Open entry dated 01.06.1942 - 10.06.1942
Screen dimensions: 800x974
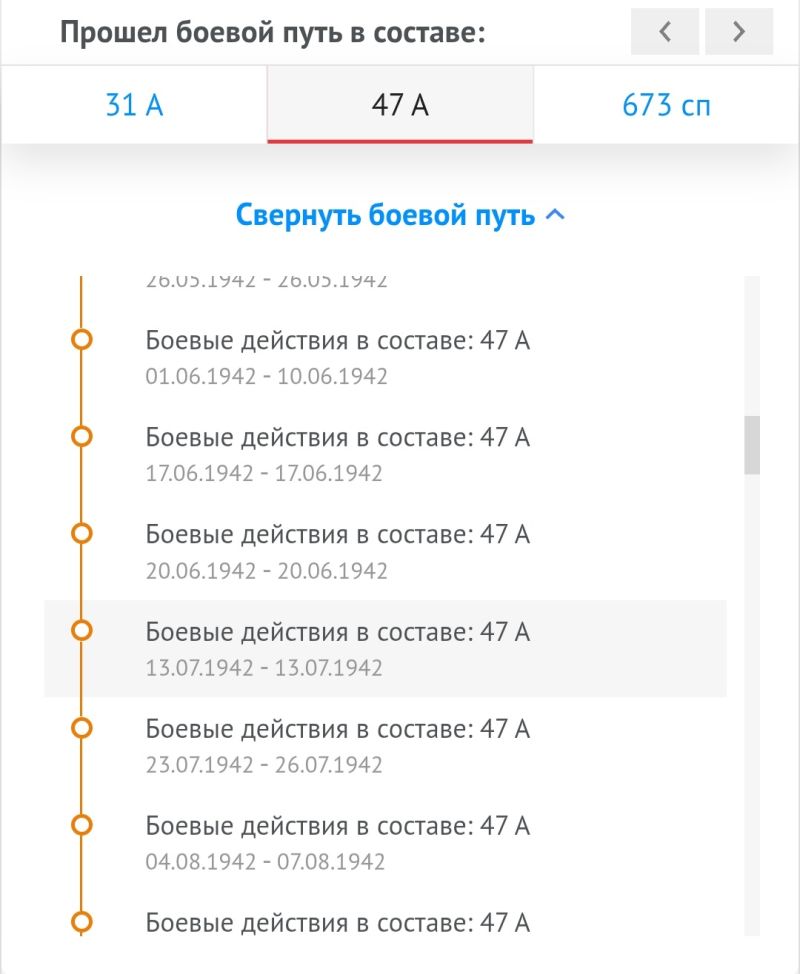[x=385, y=358]
